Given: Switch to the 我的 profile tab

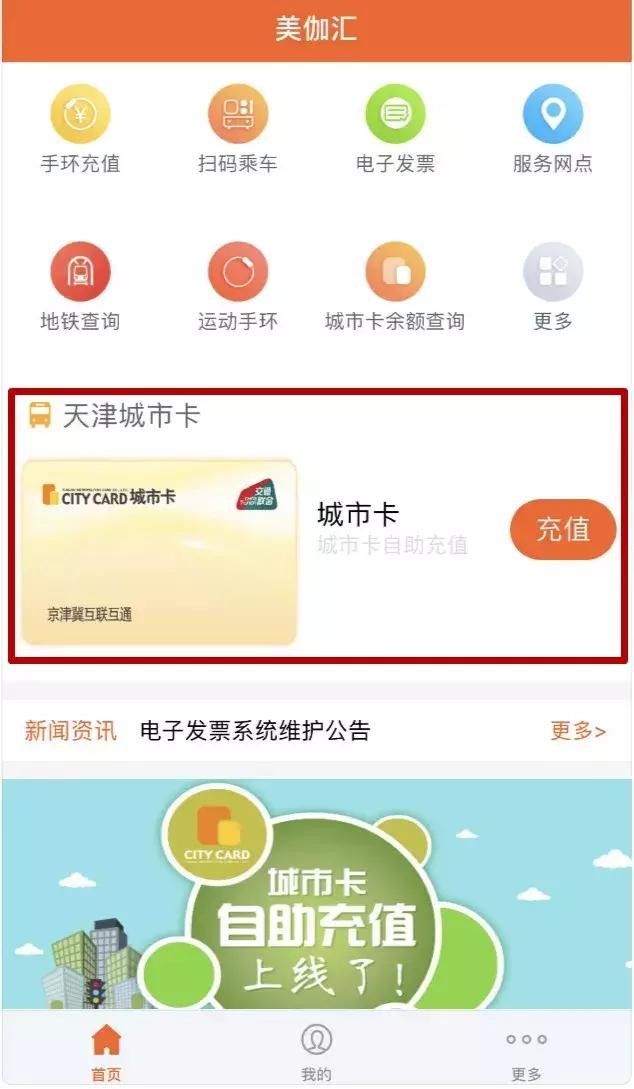Looking at the screenshot, I should pyautogui.click(x=316, y=1052).
